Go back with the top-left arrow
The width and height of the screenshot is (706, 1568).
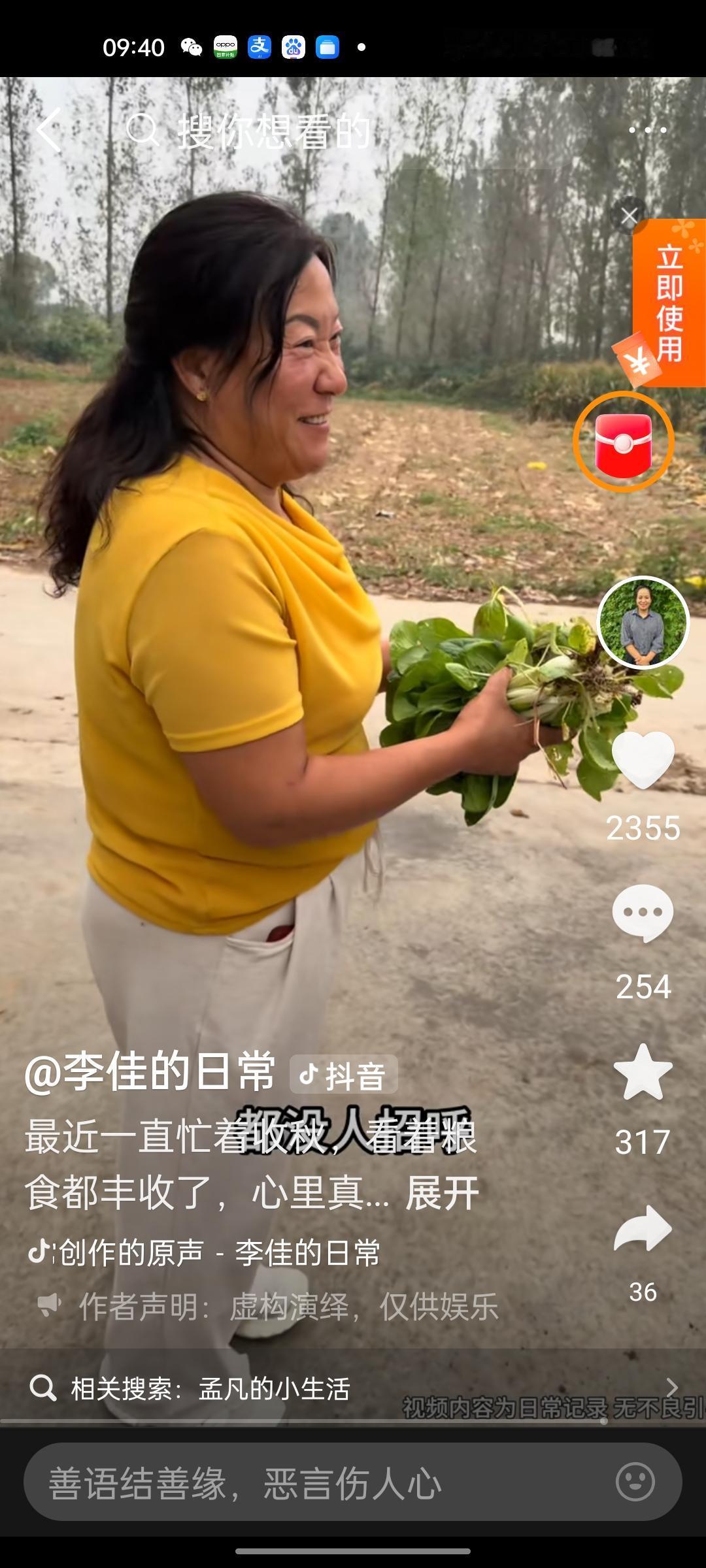50,129
